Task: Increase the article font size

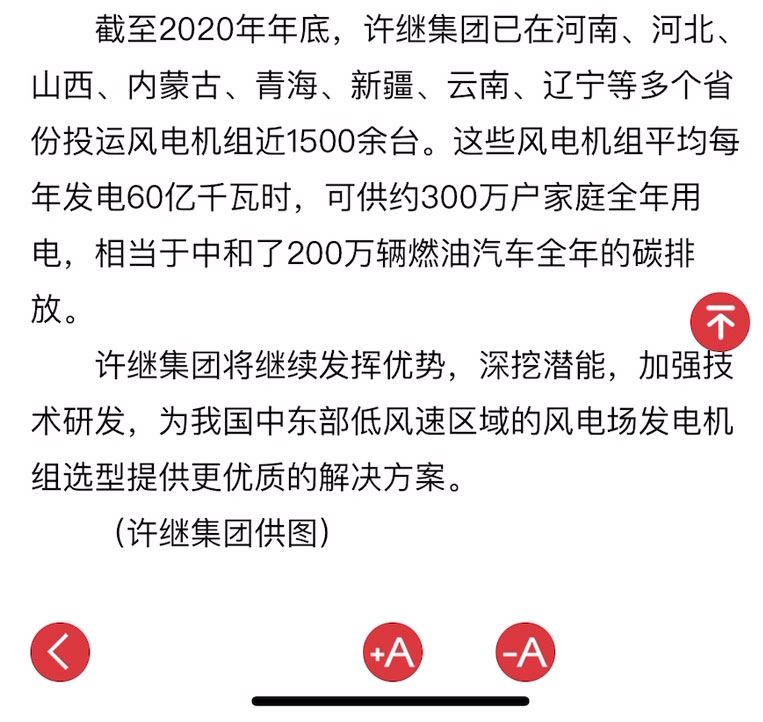Action: click(391, 652)
